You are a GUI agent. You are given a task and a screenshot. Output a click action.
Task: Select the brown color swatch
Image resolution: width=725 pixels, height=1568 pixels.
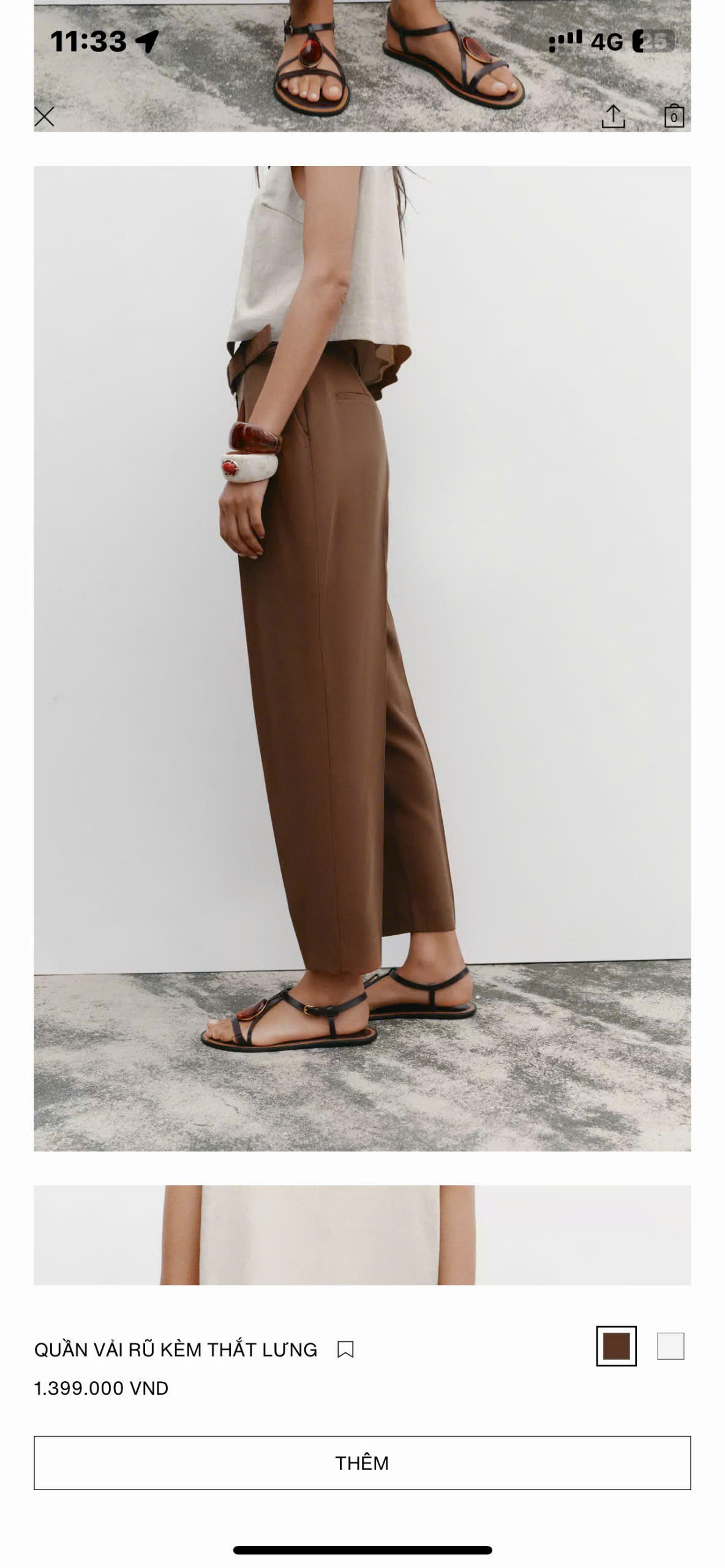[x=616, y=1346]
